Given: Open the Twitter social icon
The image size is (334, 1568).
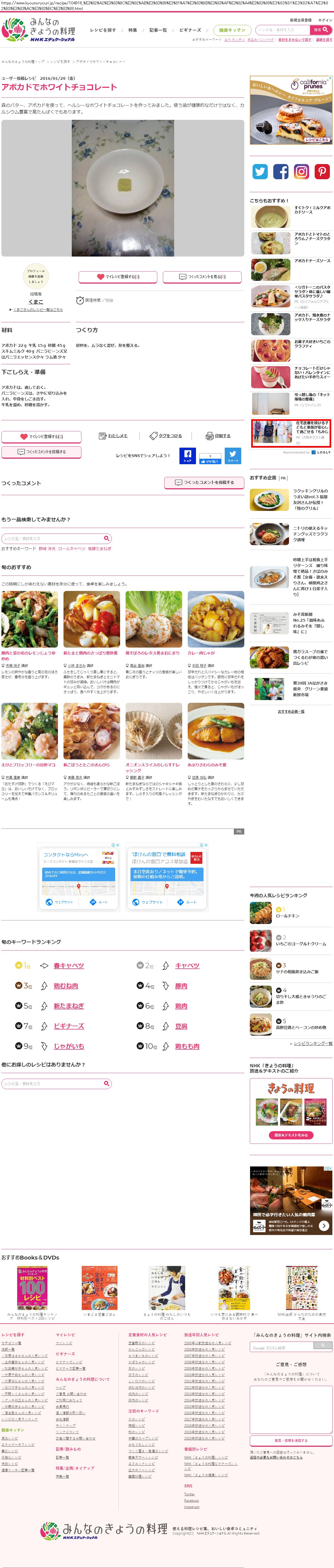Looking at the screenshot, I should coord(260,172).
